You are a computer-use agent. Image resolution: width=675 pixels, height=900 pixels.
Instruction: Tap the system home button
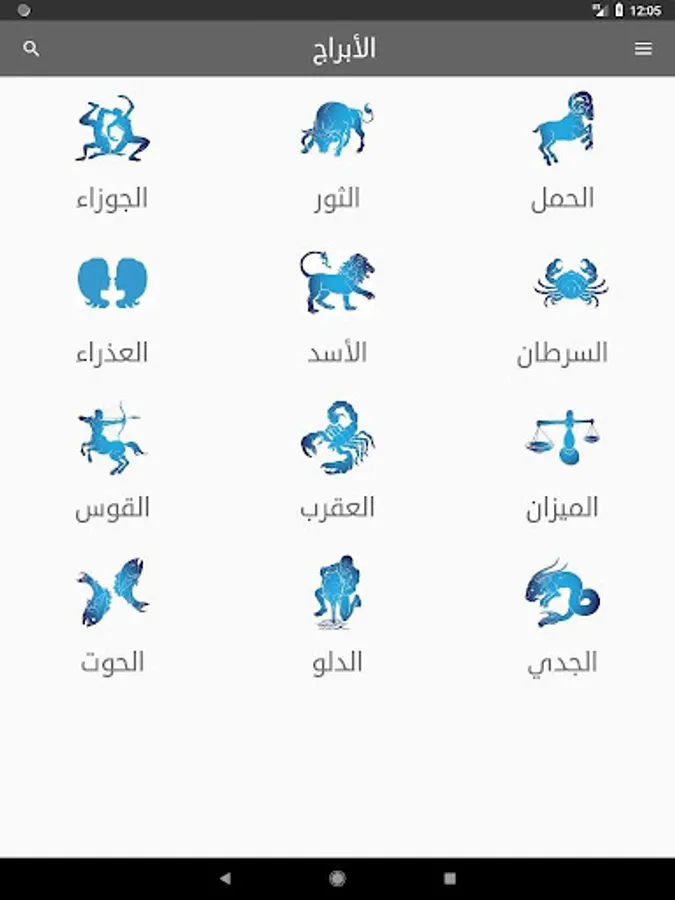[338, 878]
